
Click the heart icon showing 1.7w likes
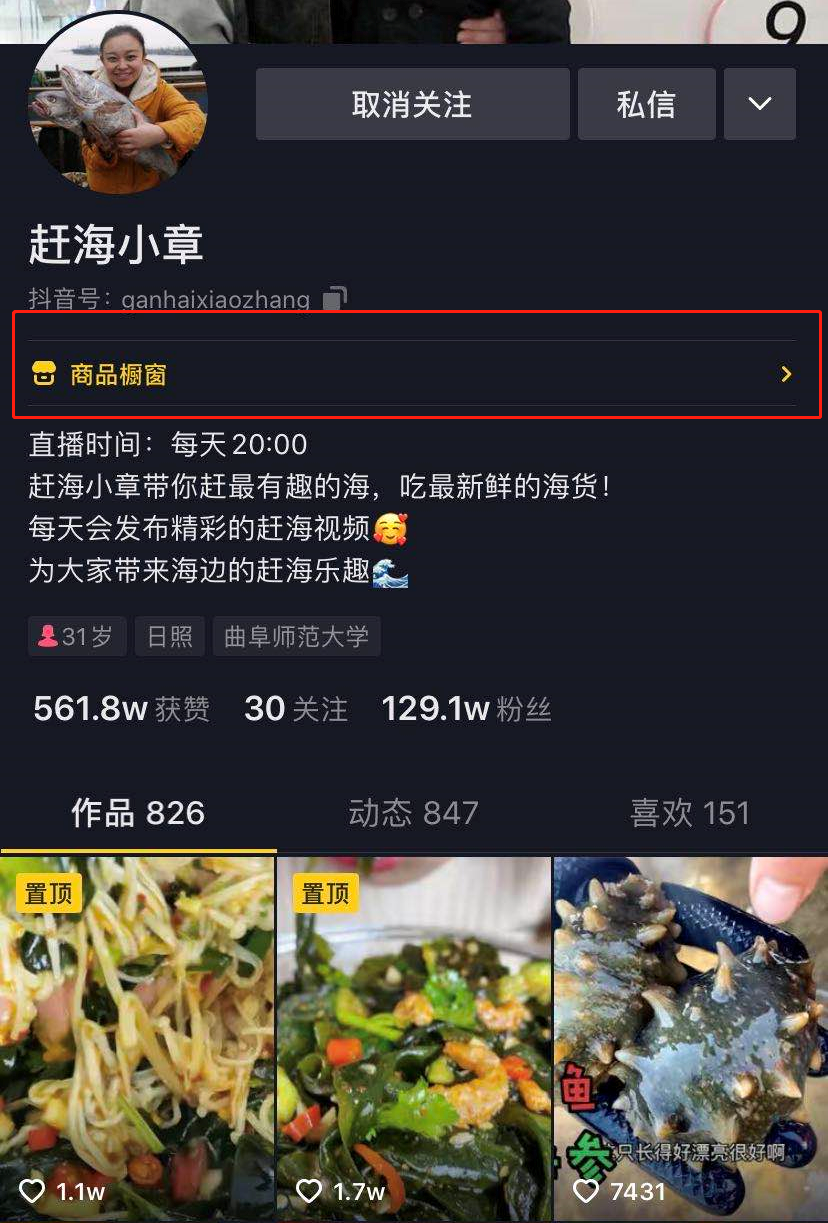click(309, 1191)
